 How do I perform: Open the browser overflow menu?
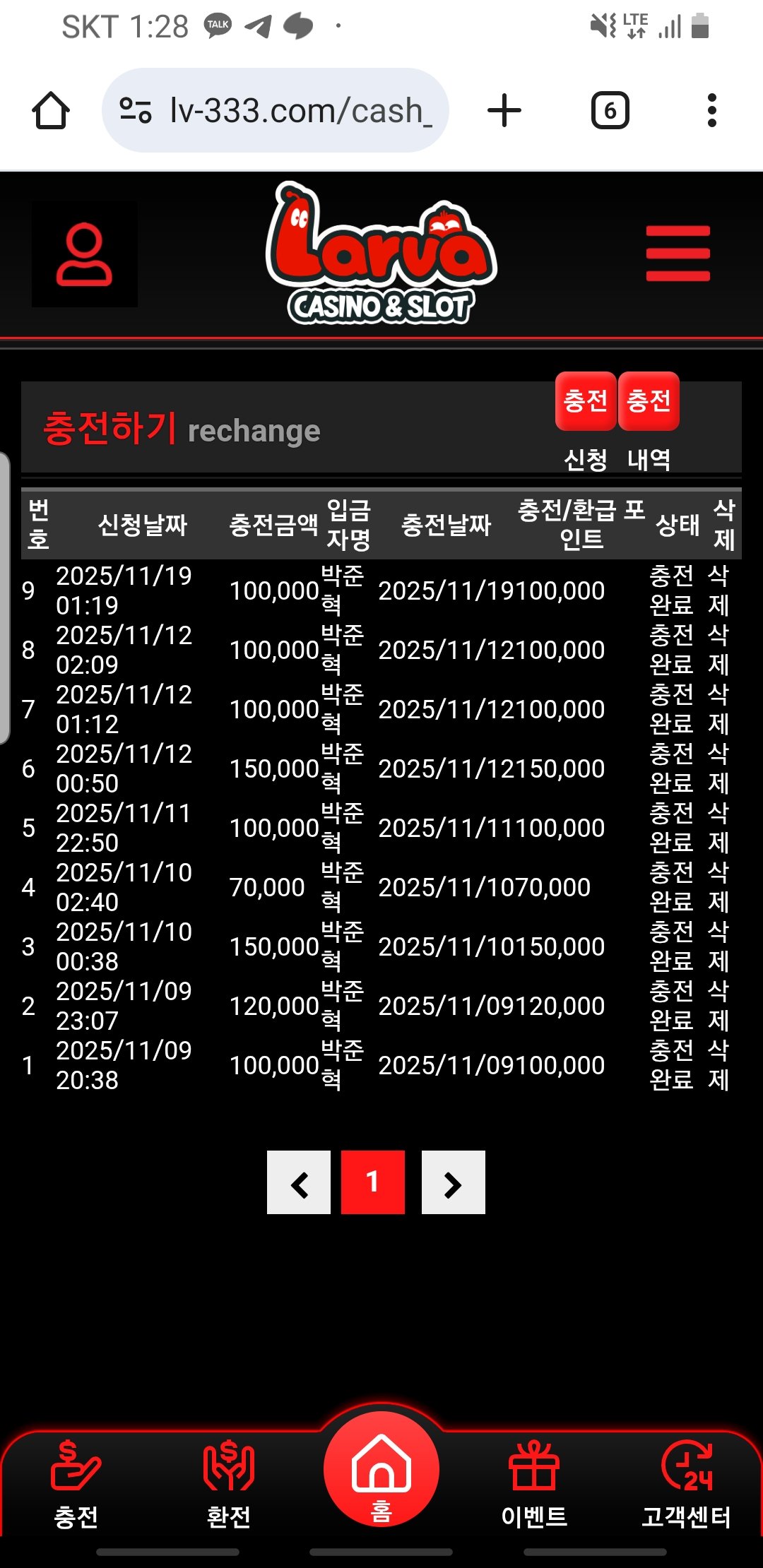click(711, 111)
